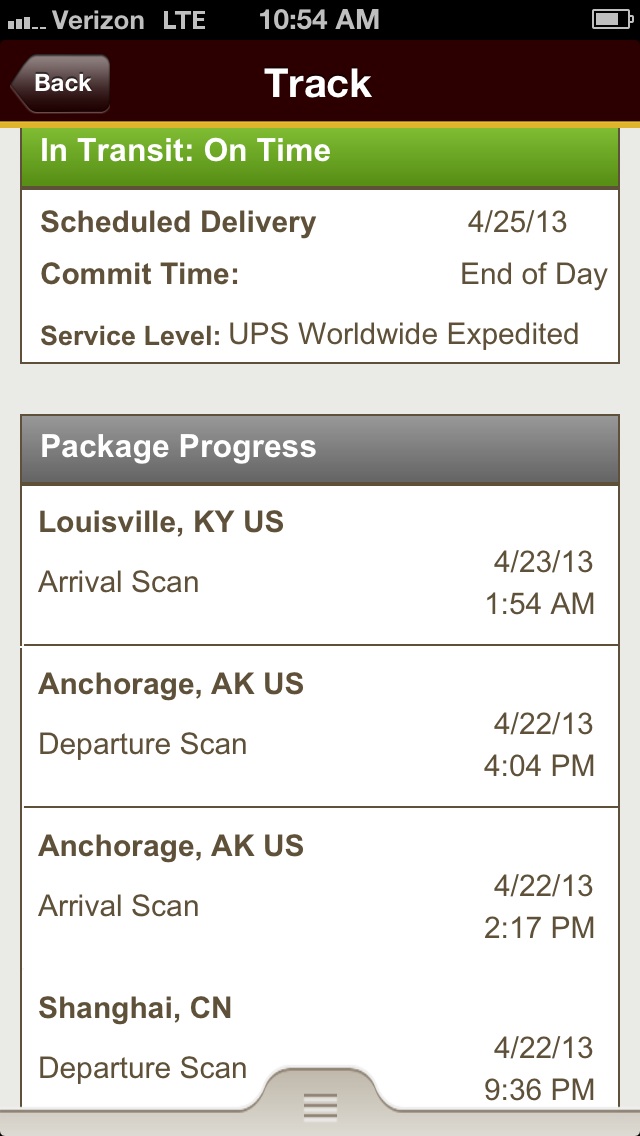The width and height of the screenshot is (640, 1136).
Task: Go back from the Track screen
Action: click(x=60, y=83)
